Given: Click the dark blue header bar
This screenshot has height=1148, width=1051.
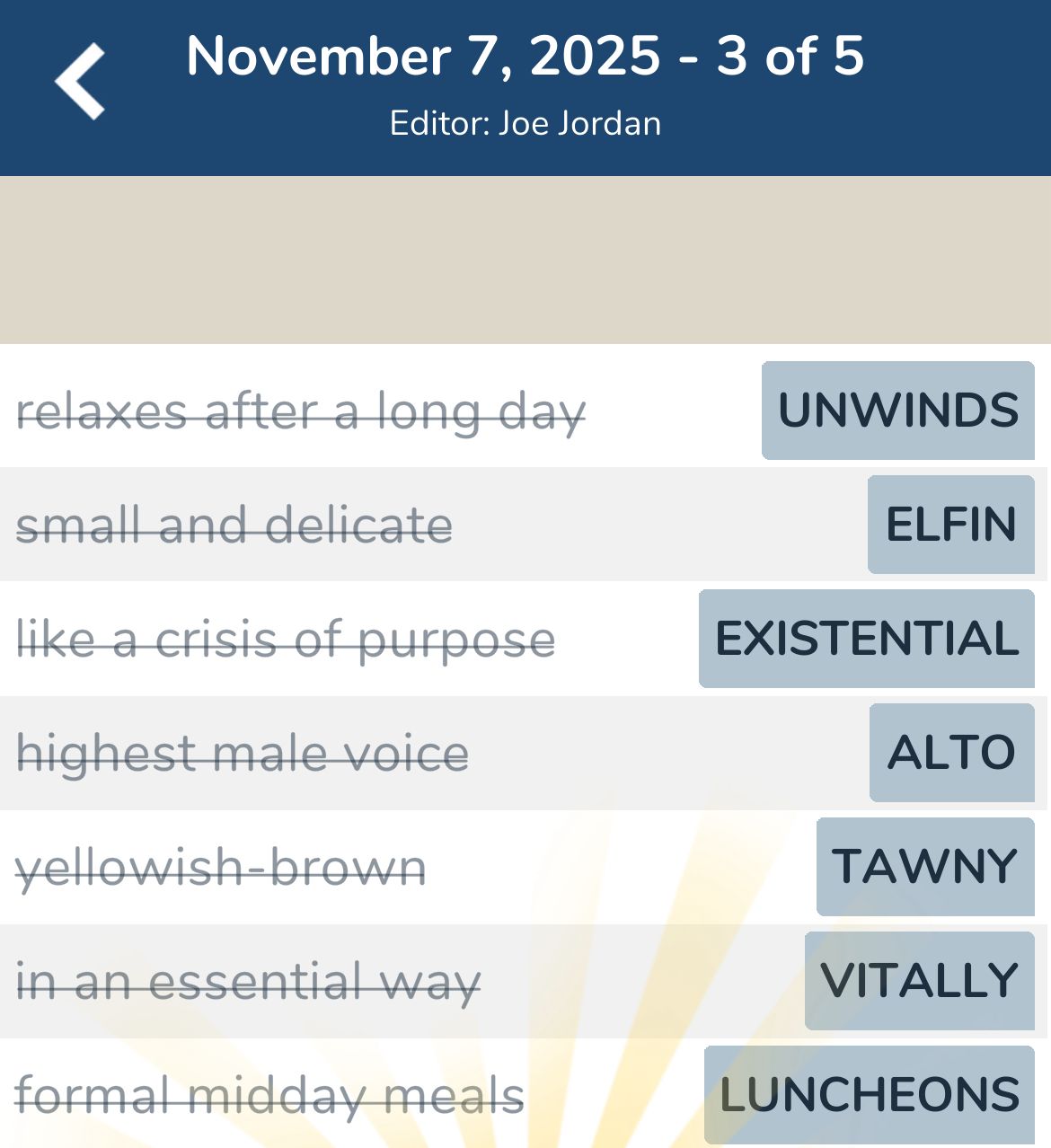Looking at the screenshot, I should (x=525, y=27).
